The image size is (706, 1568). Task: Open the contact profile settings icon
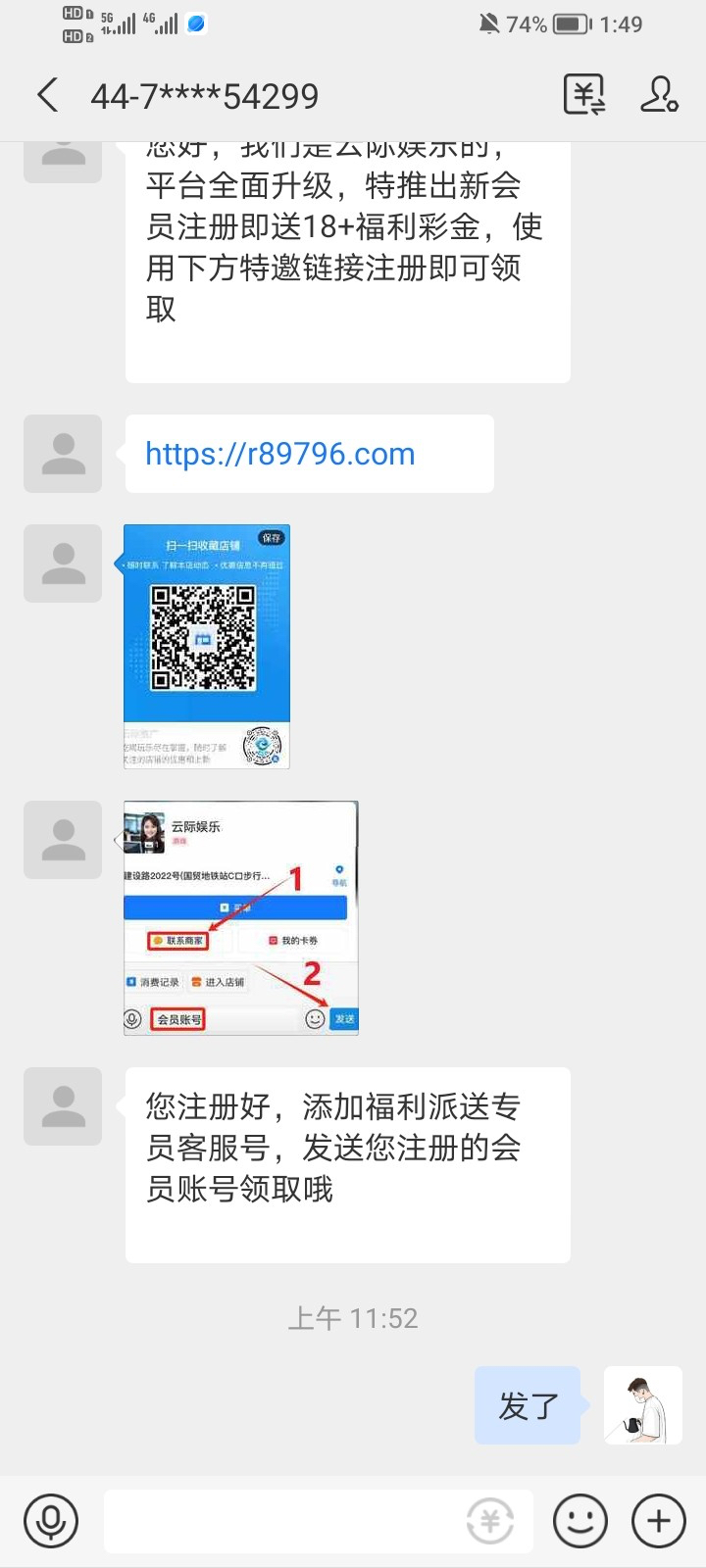point(659,95)
